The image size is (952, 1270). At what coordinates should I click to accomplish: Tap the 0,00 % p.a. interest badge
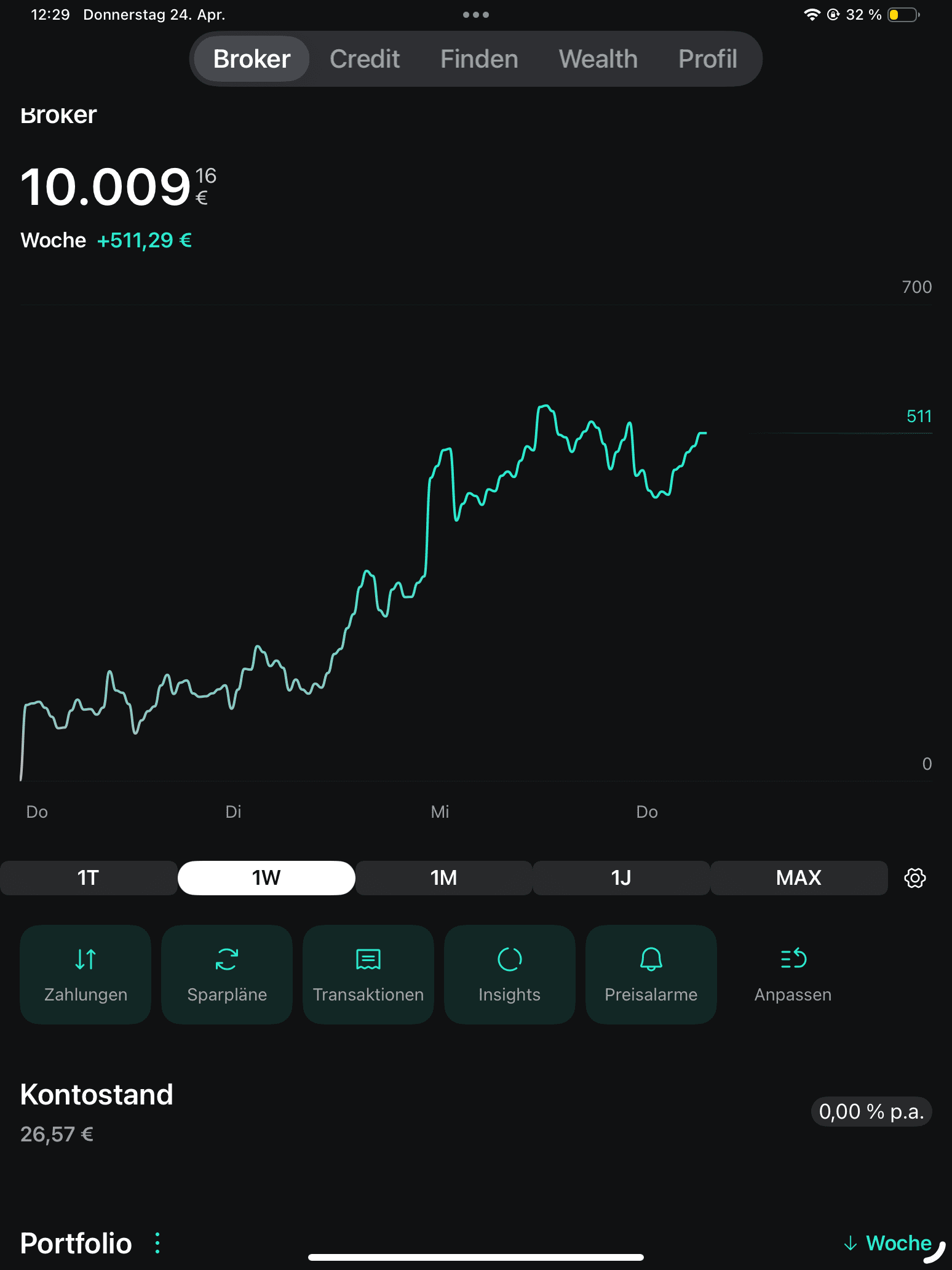point(871,1111)
